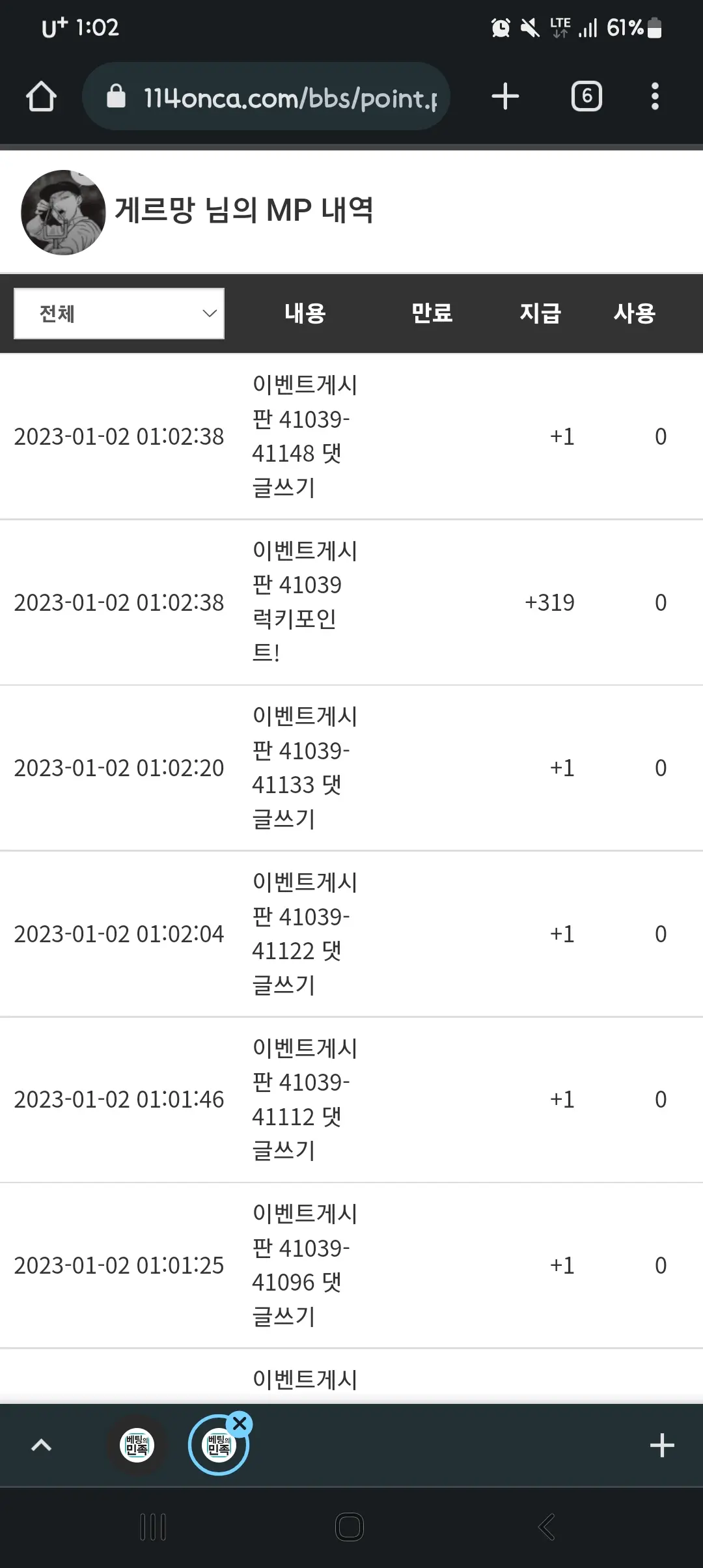Tap the 114onca.com address bar

tap(266, 96)
